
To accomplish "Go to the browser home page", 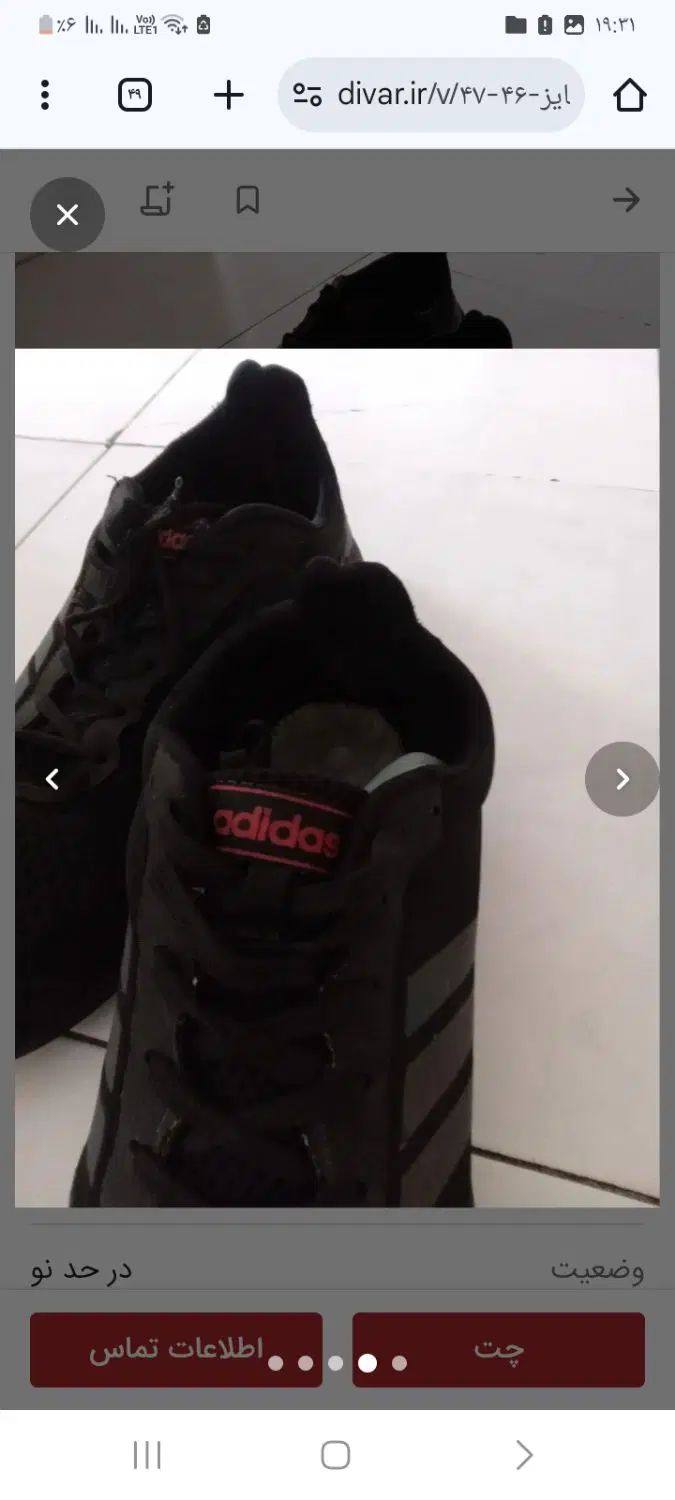I will [629, 95].
